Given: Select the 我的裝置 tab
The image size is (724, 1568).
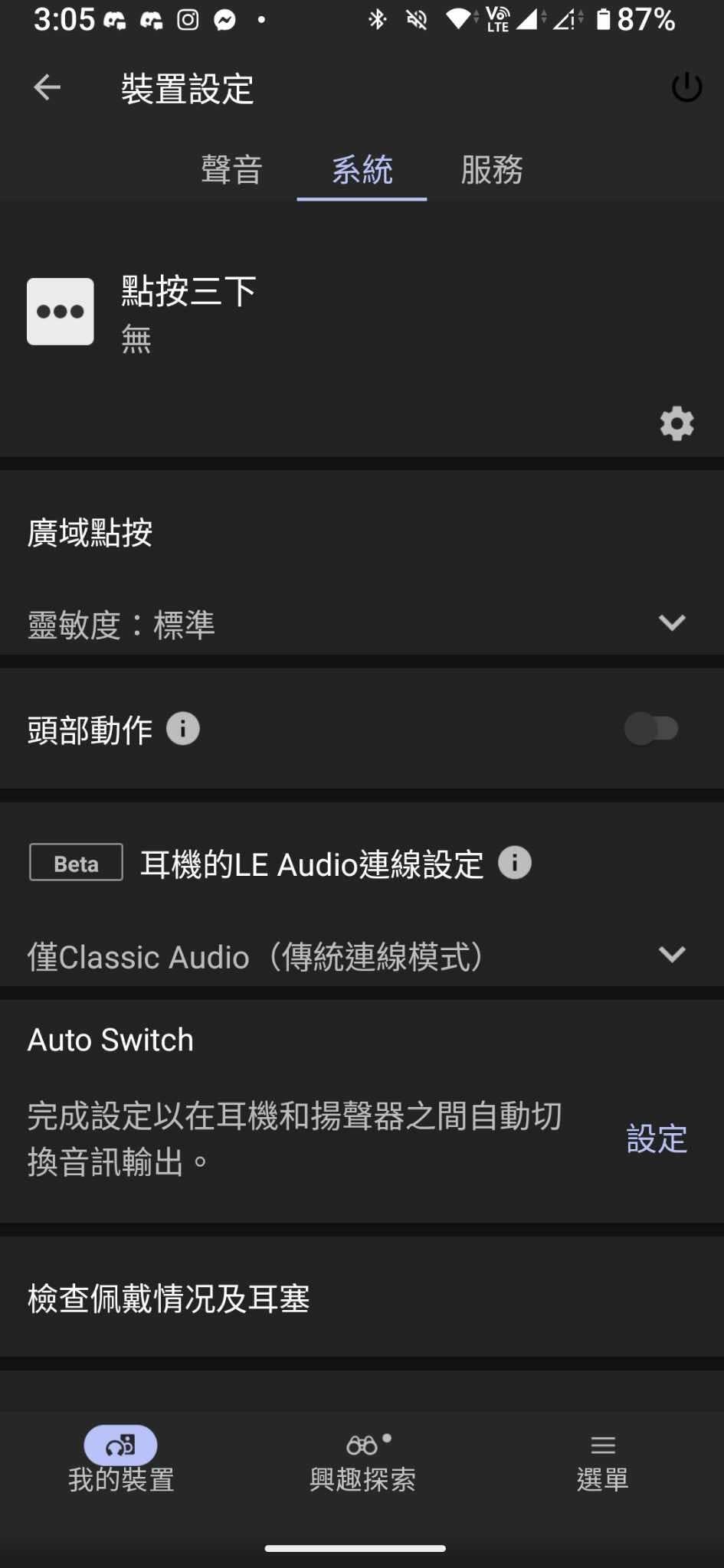Looking at the screenshot, I should point(121,1461).
